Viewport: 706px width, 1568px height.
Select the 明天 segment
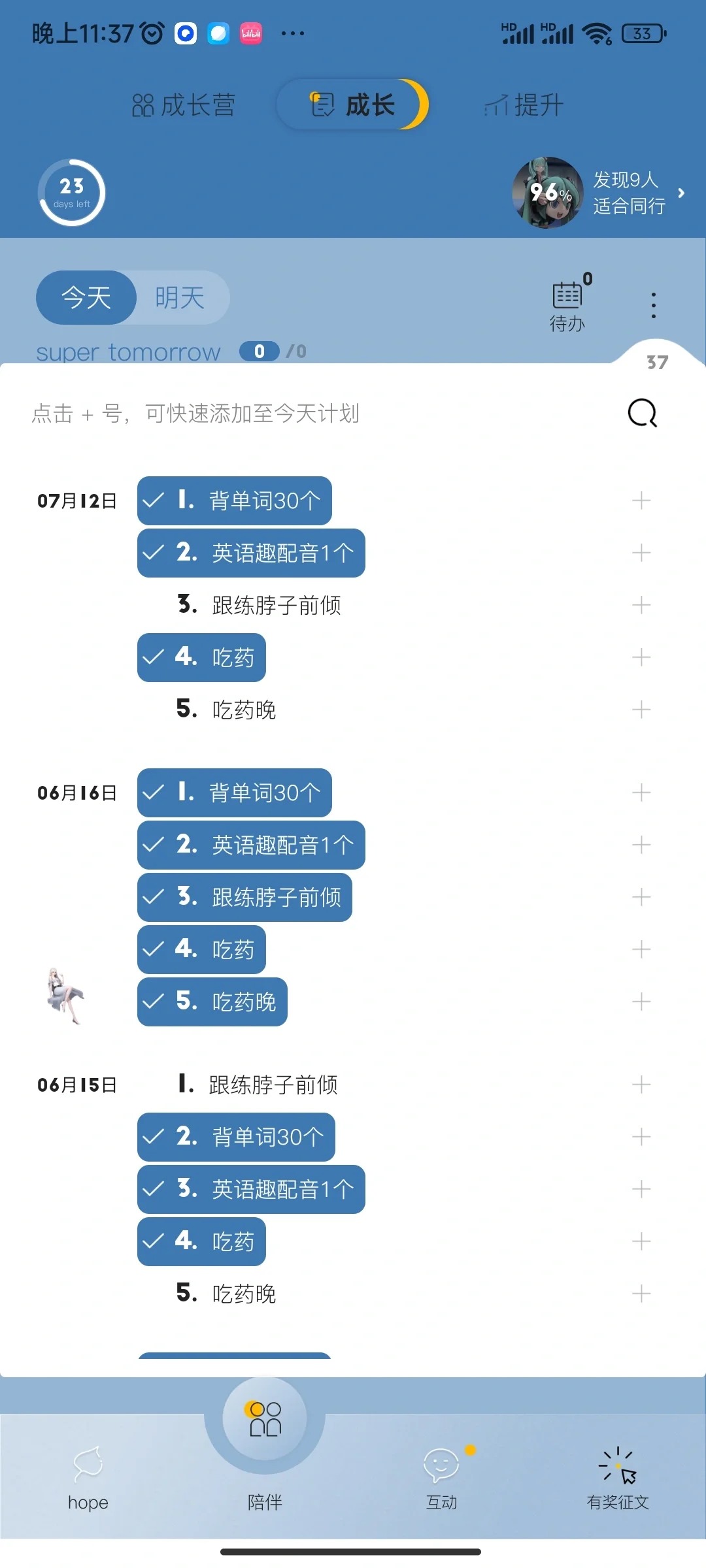[180, 298]
